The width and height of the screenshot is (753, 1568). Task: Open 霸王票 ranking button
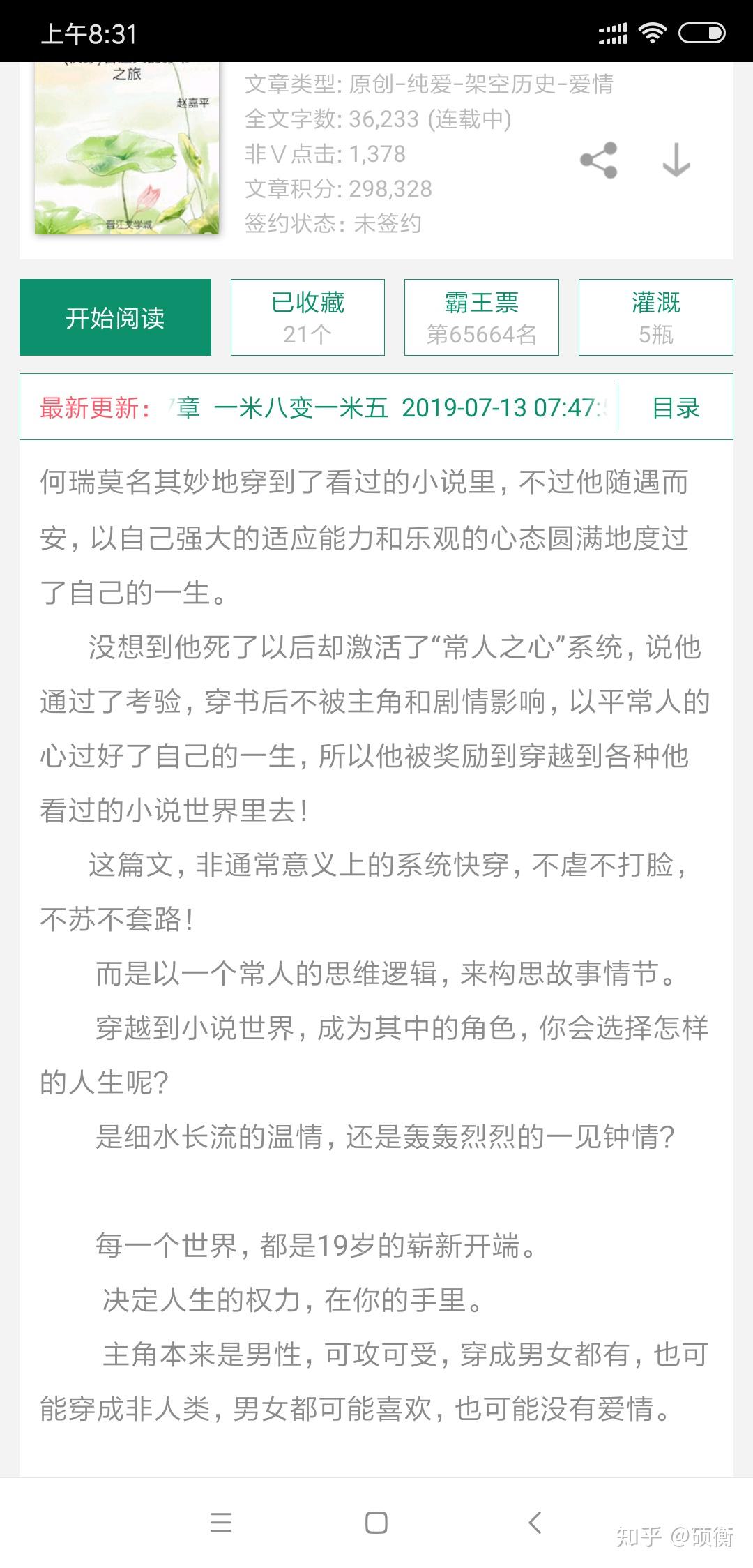(x=481, y=317)
